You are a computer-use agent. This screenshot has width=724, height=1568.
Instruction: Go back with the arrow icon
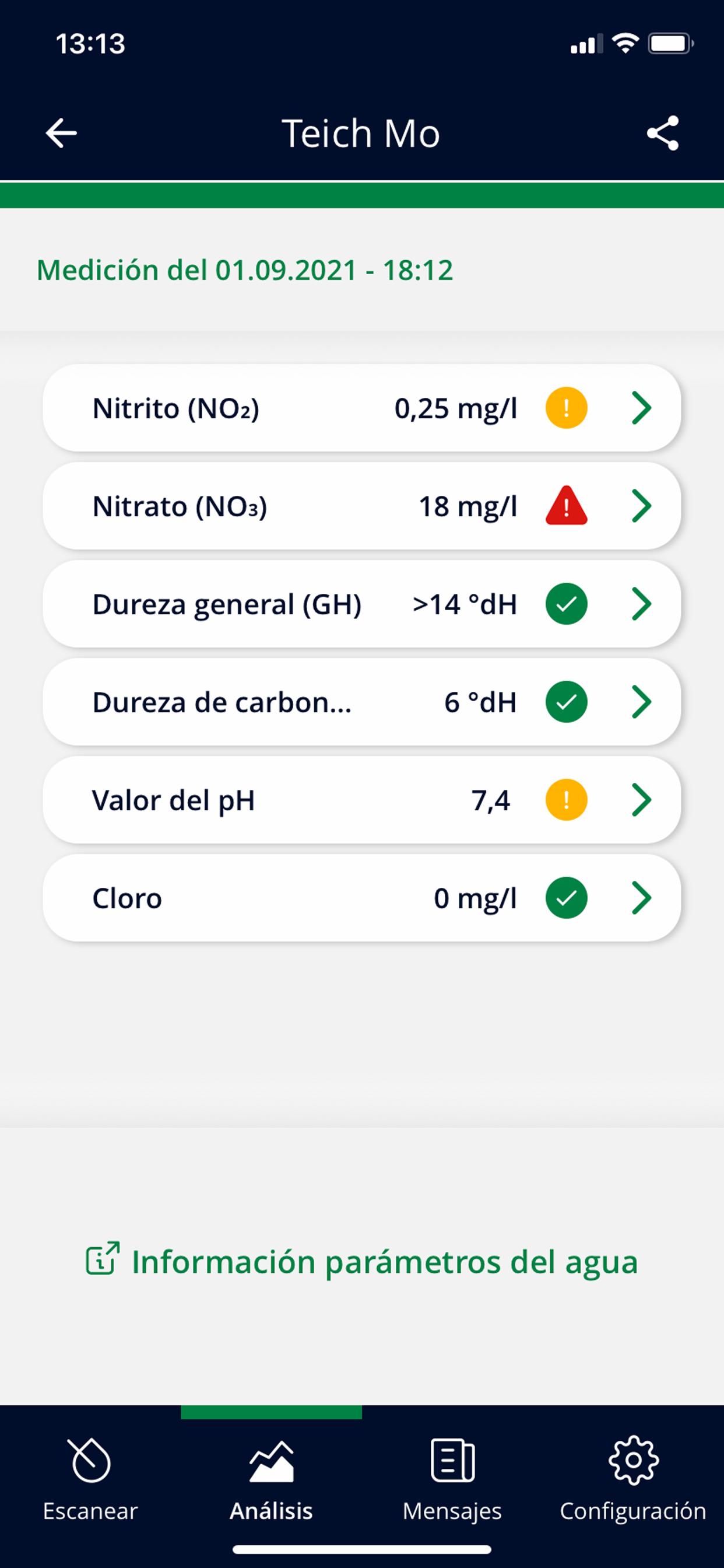(x=61, y=132)
